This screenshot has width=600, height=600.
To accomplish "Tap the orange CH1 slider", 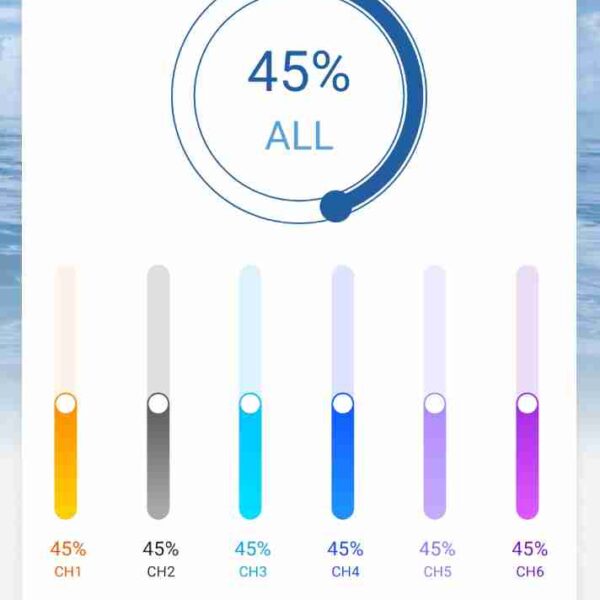I will (x=66, y=404).
